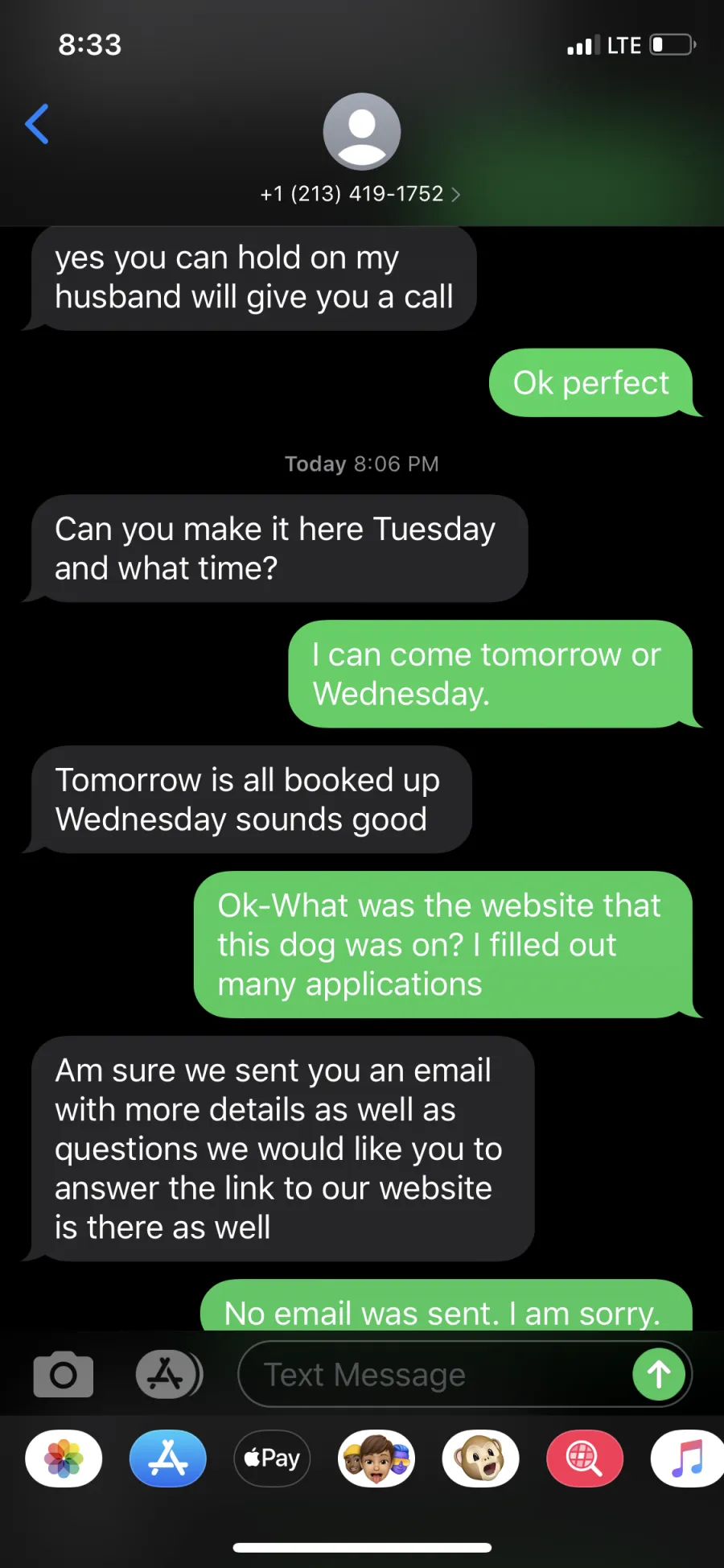724x1568 pixels.
Task: Open the Music iMessage app
Action: coord(688,1459)
